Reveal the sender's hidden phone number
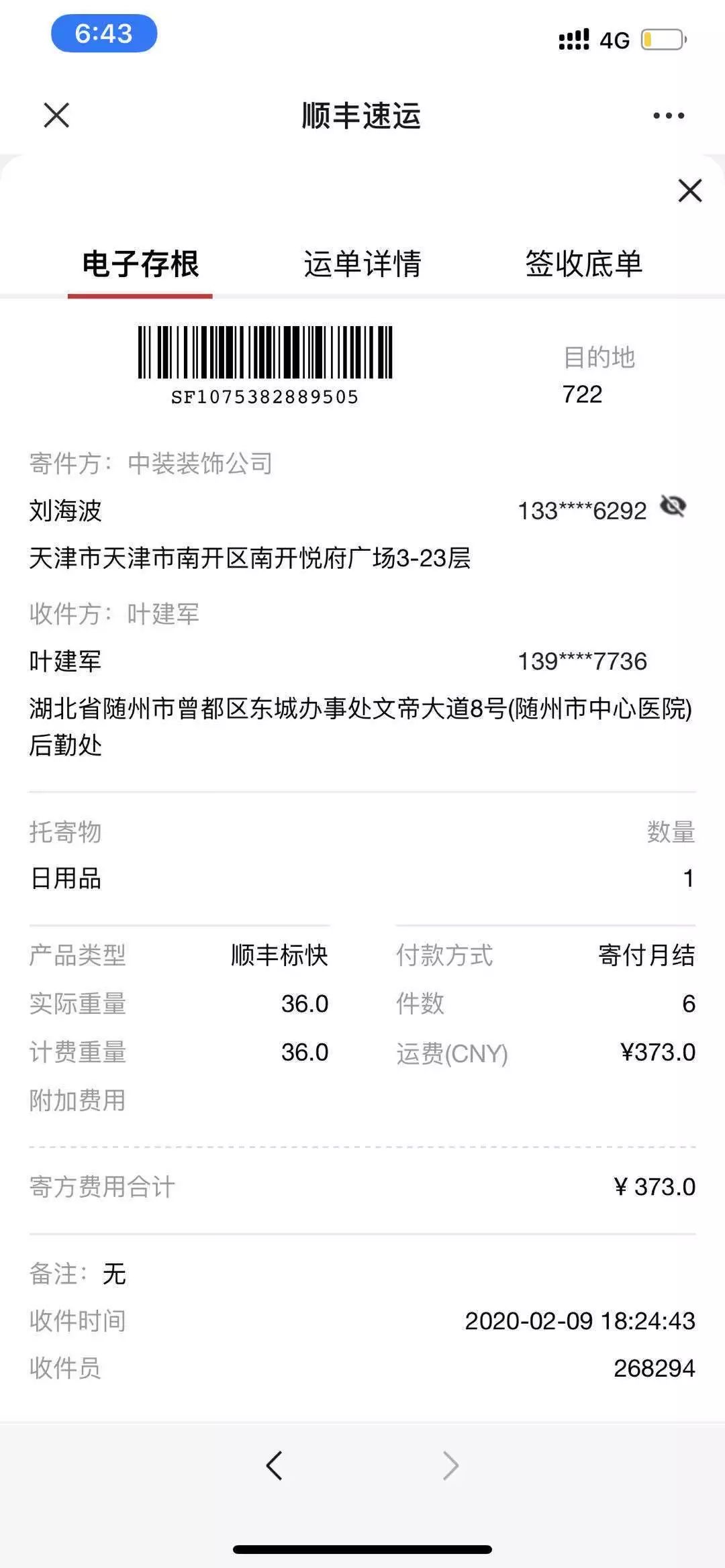Image resolution: width=725 pixels, height=1568 pixels. pos(673,507)
